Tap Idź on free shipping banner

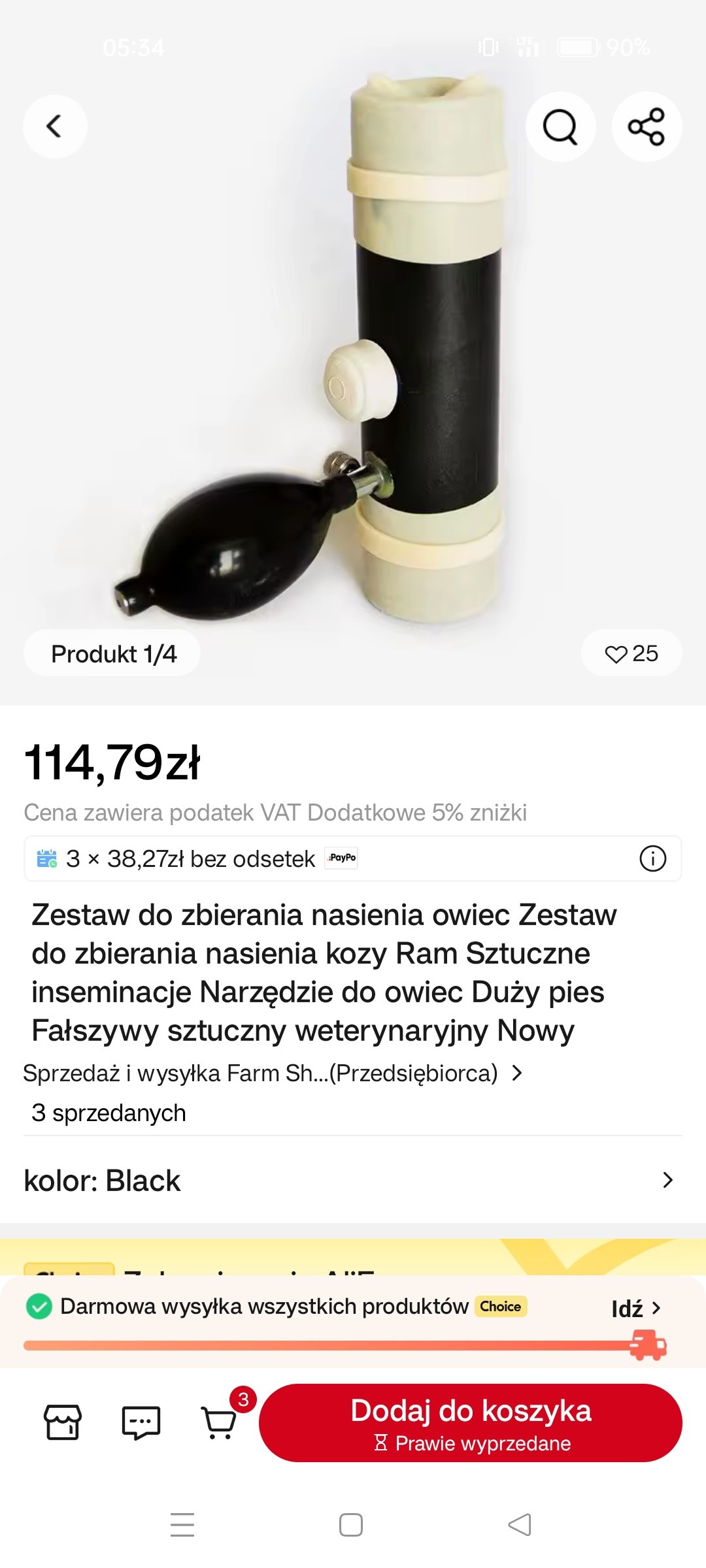point(635,1308)
